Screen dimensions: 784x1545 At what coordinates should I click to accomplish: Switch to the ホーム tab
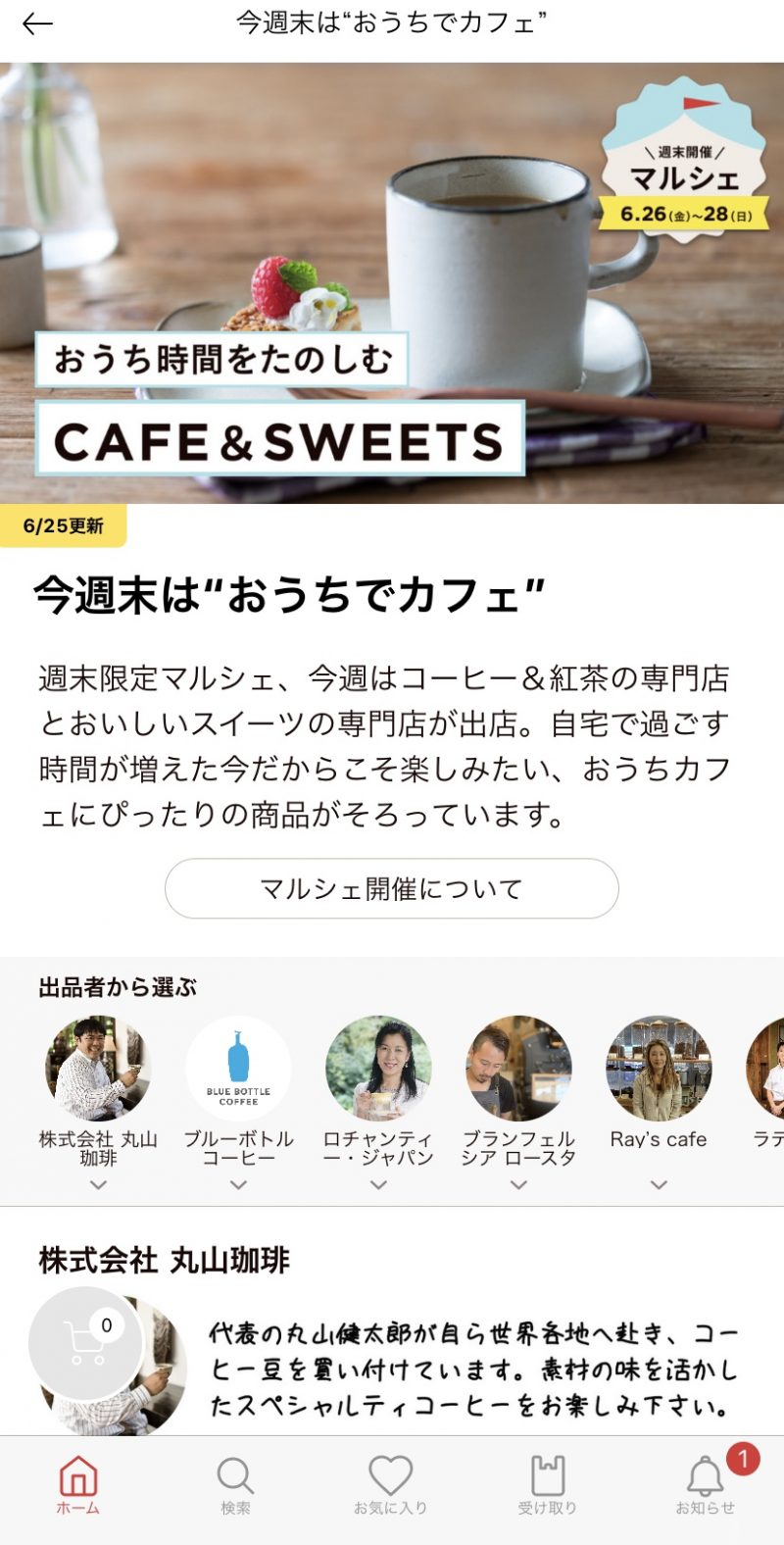78,1485
